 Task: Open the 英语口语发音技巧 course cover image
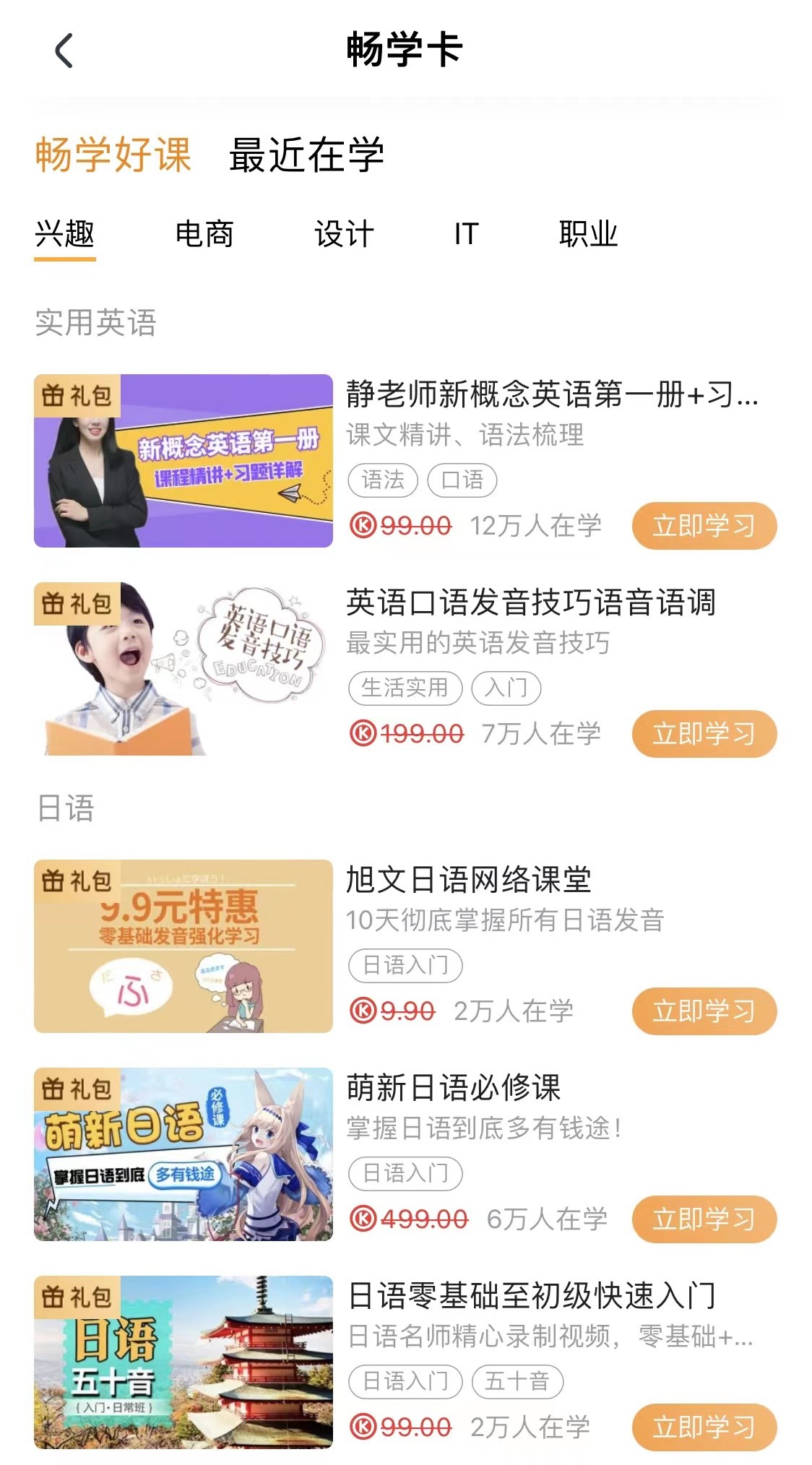183,669
